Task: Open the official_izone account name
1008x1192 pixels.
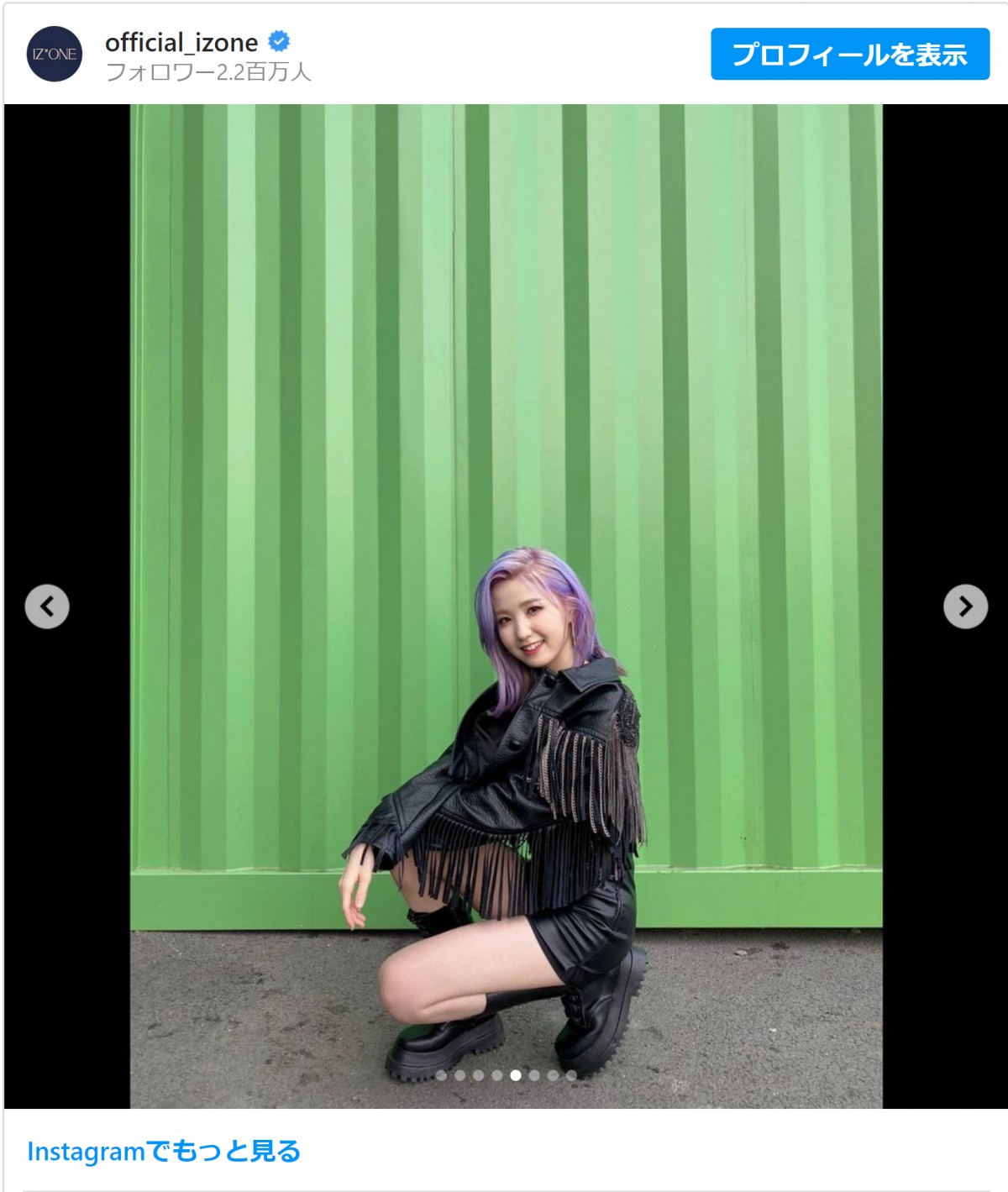Action: click(181, 42)
